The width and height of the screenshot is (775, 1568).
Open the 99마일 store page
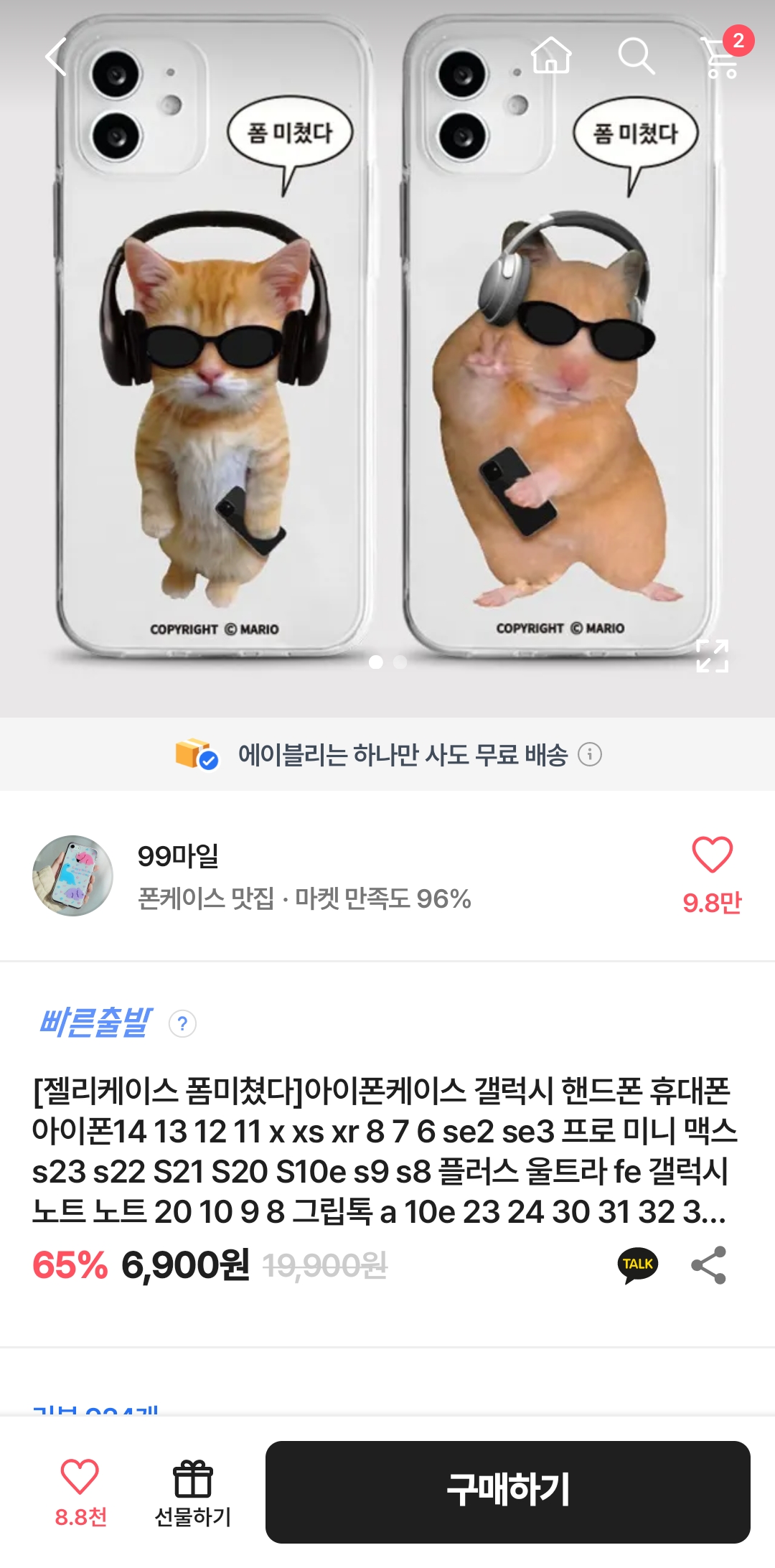[x=178, y=857]
